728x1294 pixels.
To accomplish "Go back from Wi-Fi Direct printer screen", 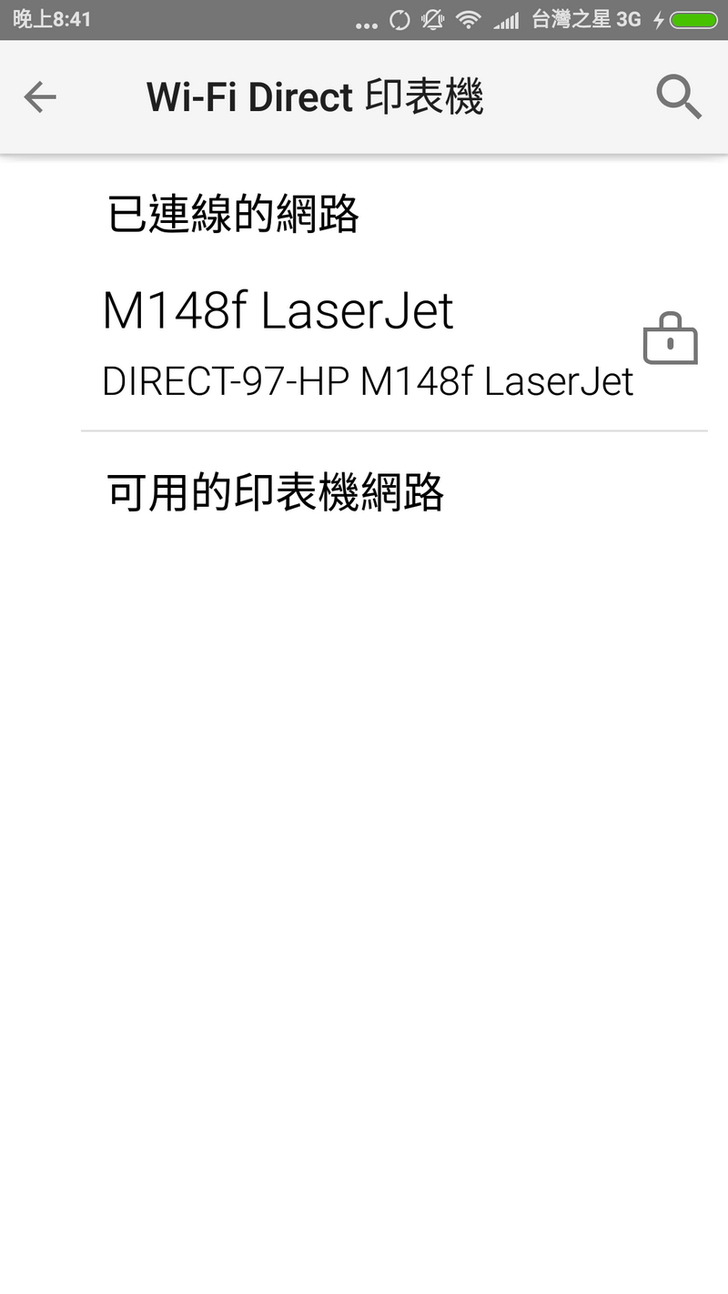I will tap(40, 97).
